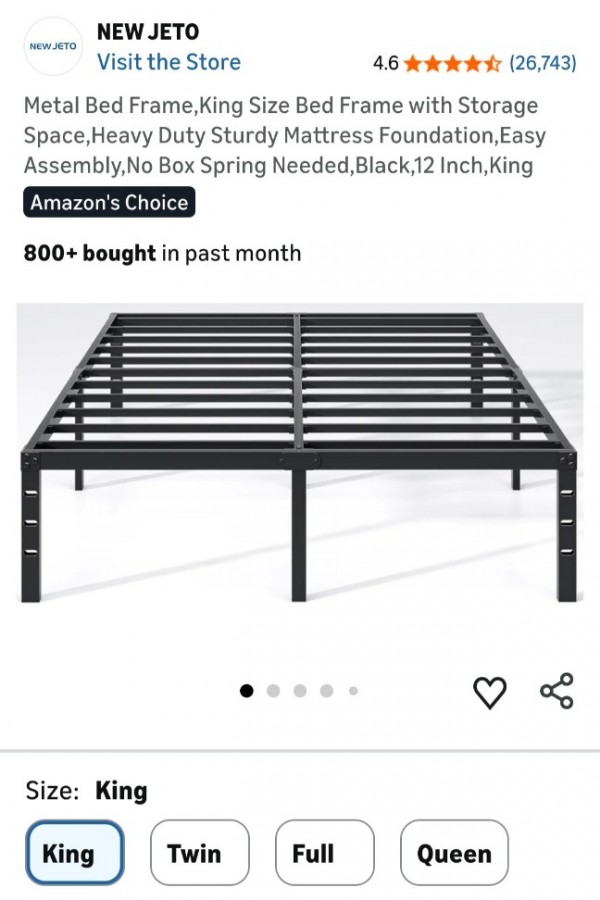Share this bed frame listing

click(556, 691)
